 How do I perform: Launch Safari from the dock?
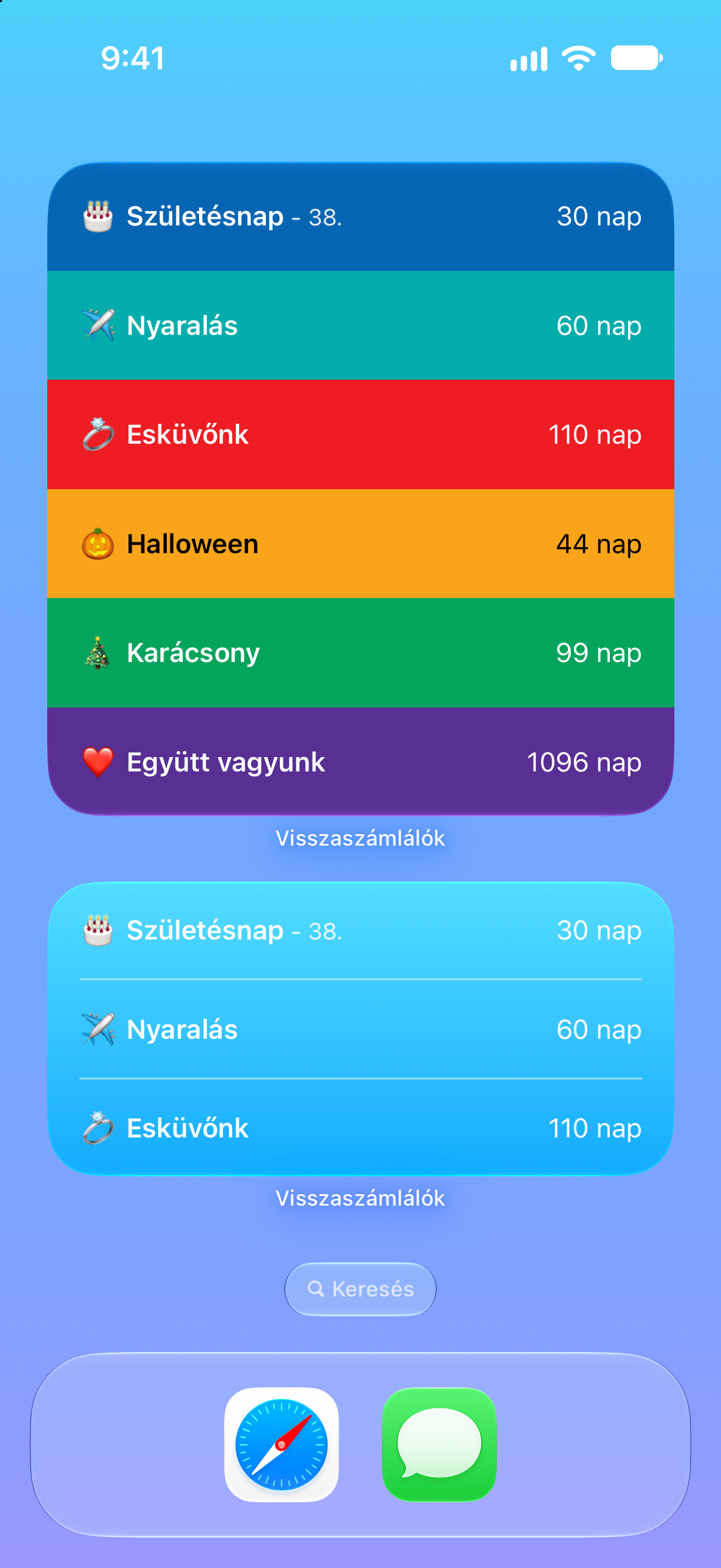[281, 1444]
